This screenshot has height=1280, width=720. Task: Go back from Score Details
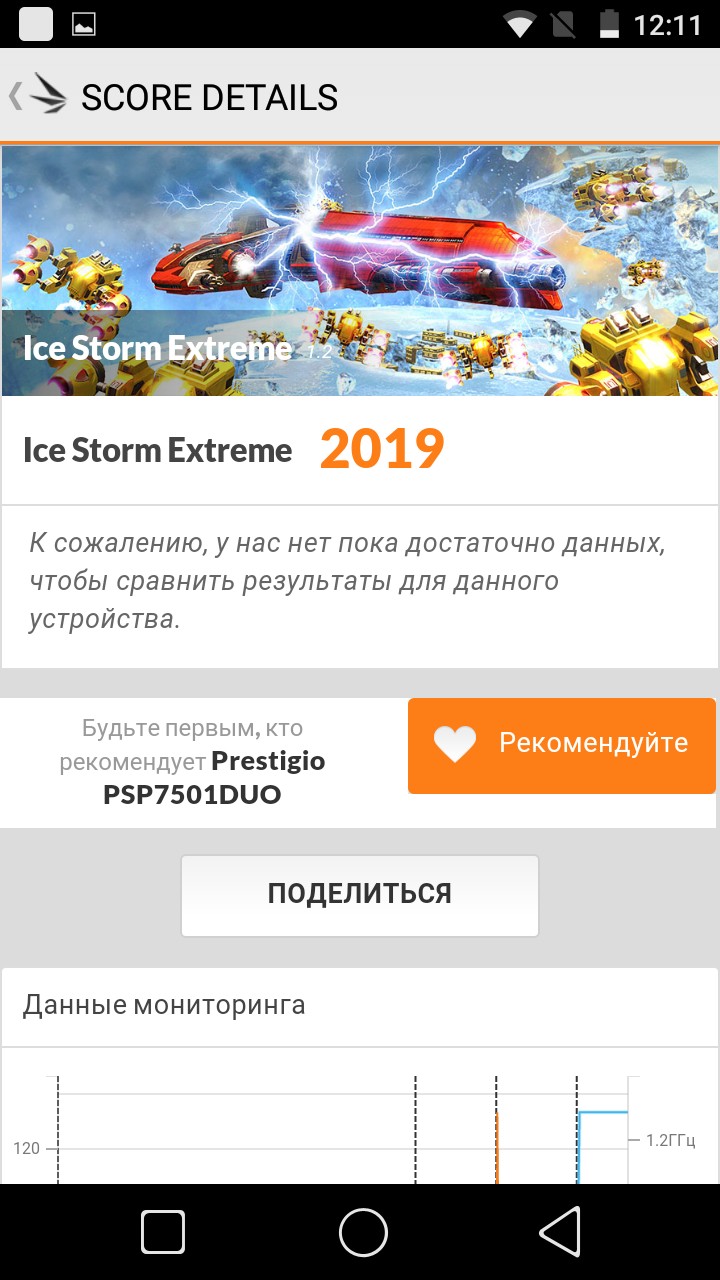(x=38, y=97)
